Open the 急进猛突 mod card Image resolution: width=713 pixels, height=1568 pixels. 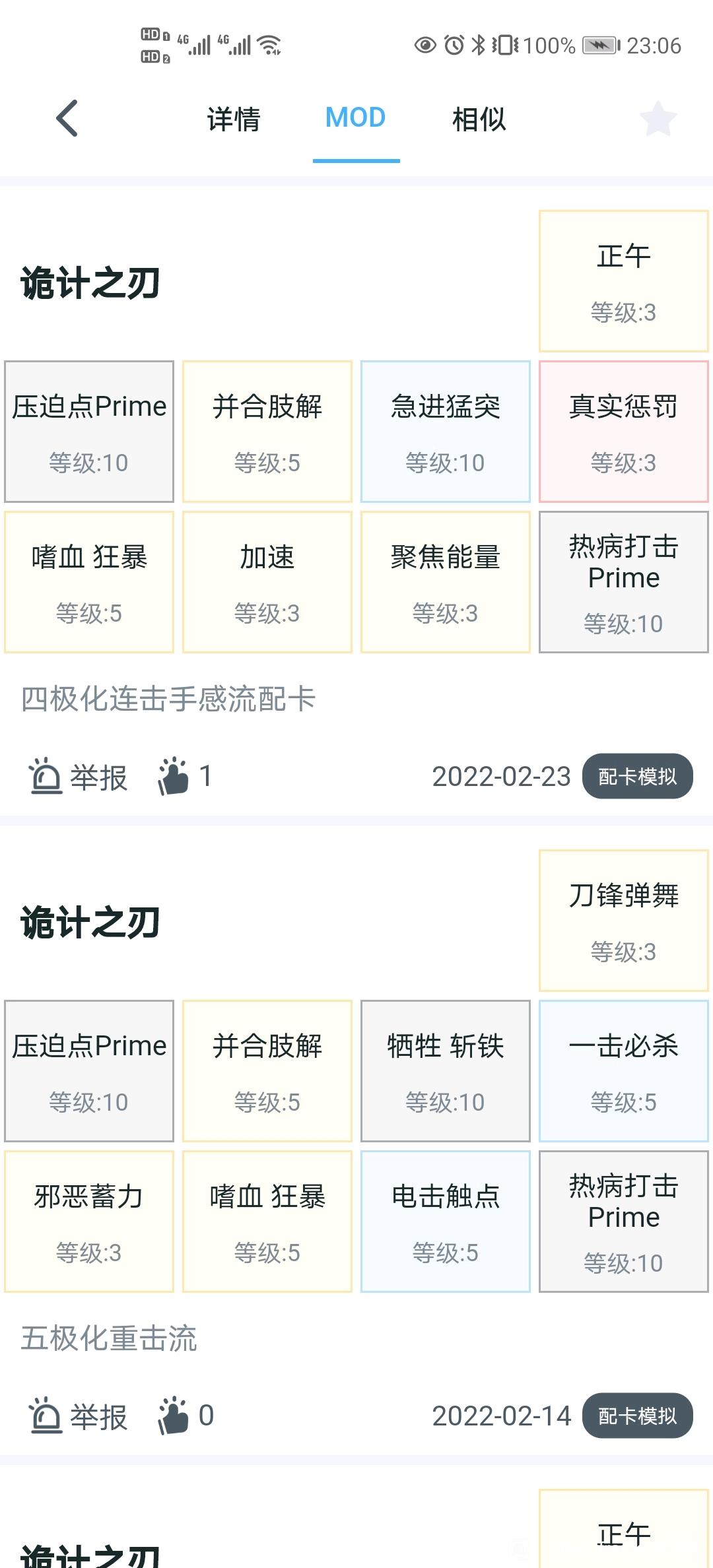(445, 432)
